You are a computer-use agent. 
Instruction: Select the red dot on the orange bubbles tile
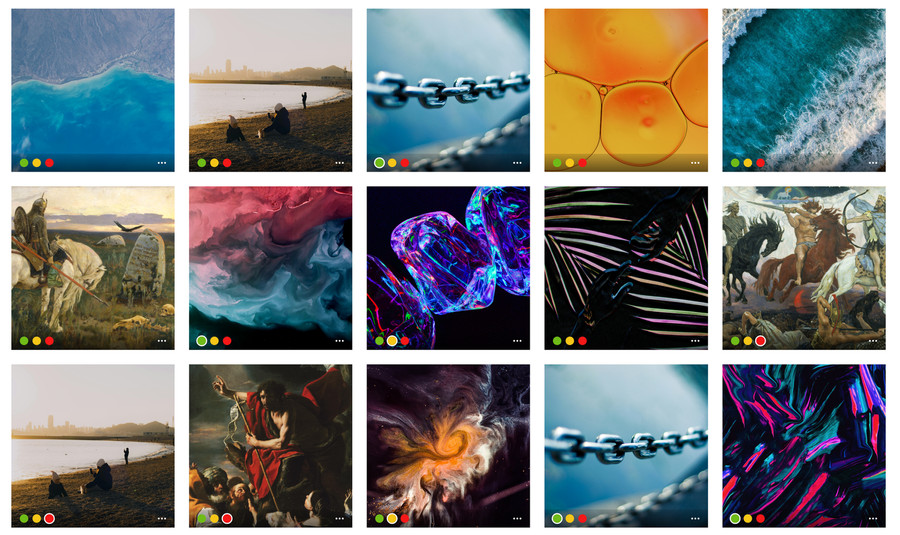click(x=582, y=162)
